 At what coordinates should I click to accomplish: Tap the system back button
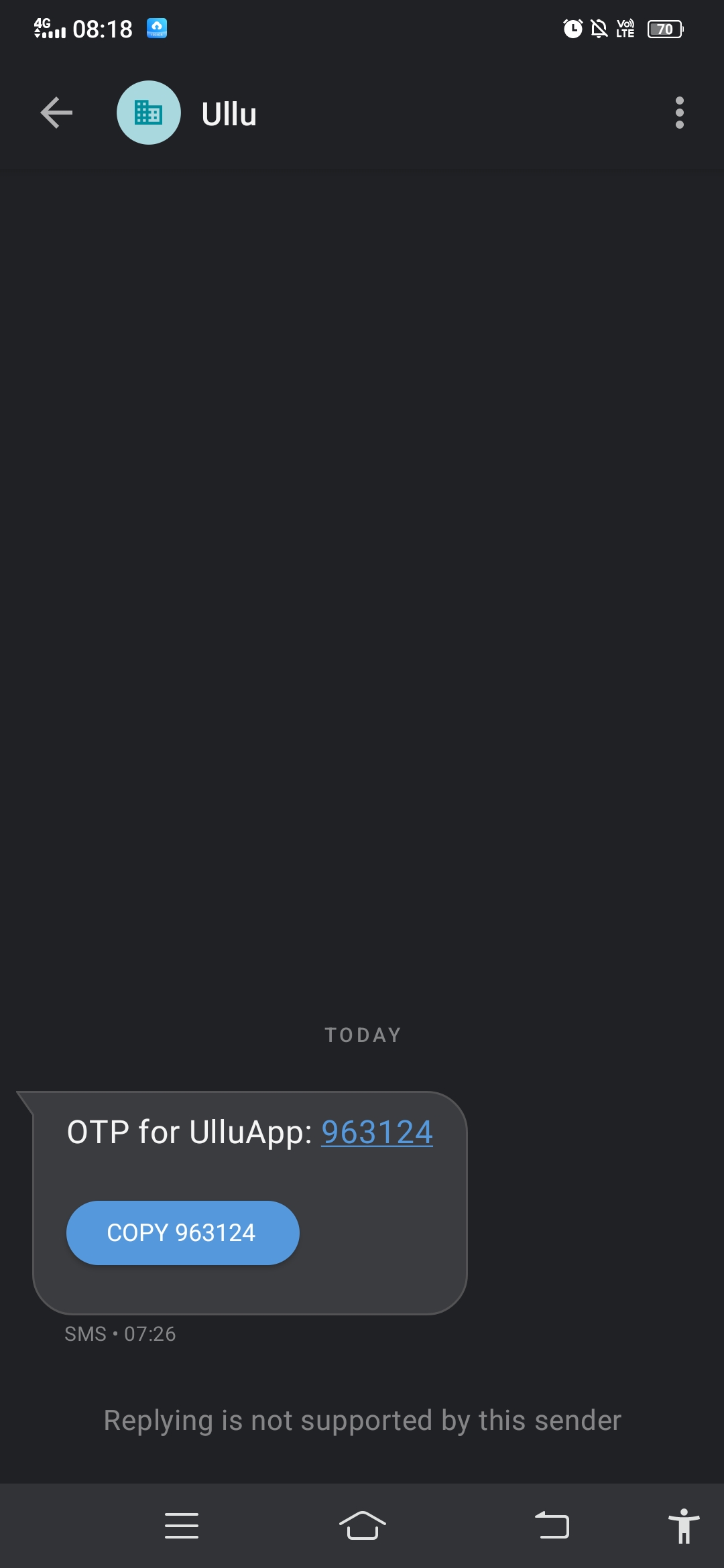552,1526
